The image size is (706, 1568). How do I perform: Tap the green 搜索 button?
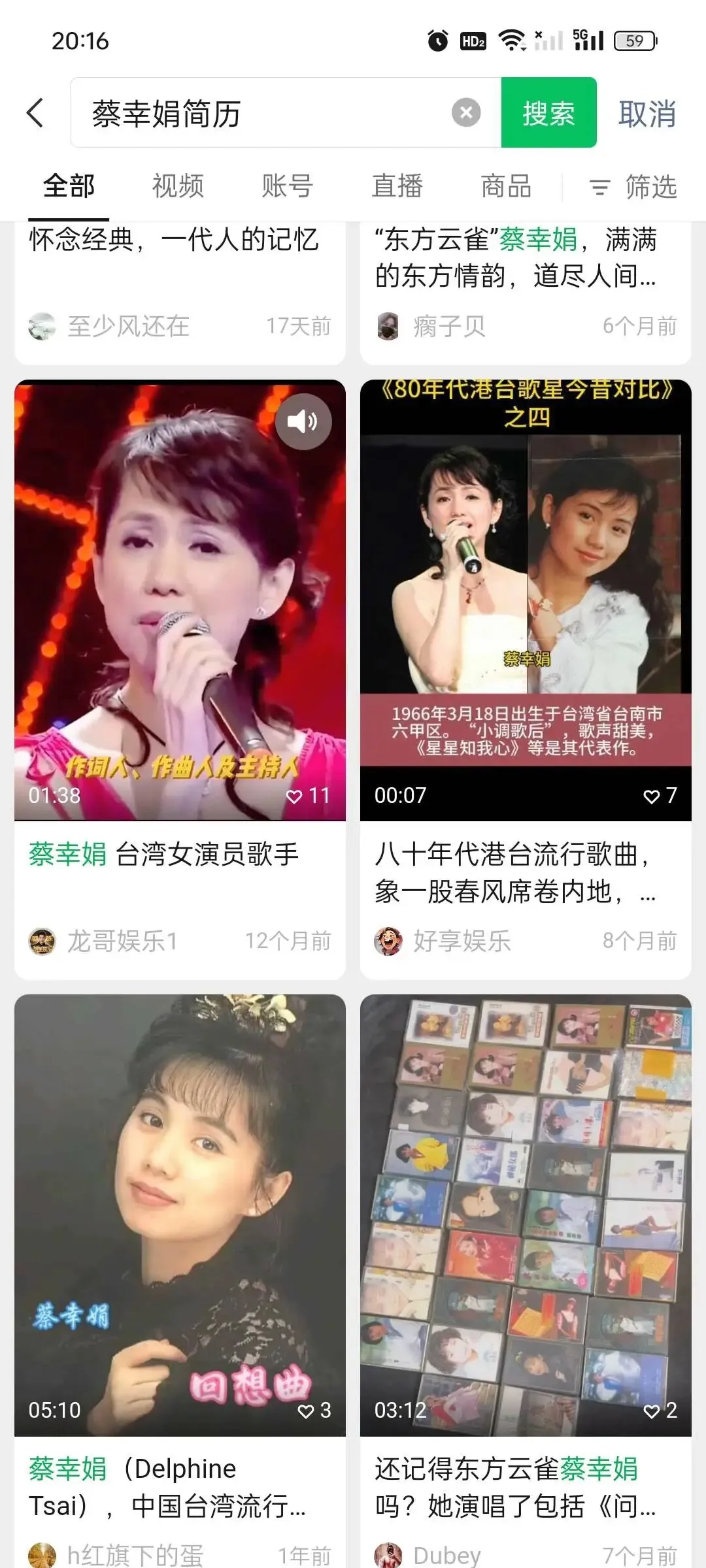coord(548,113)
